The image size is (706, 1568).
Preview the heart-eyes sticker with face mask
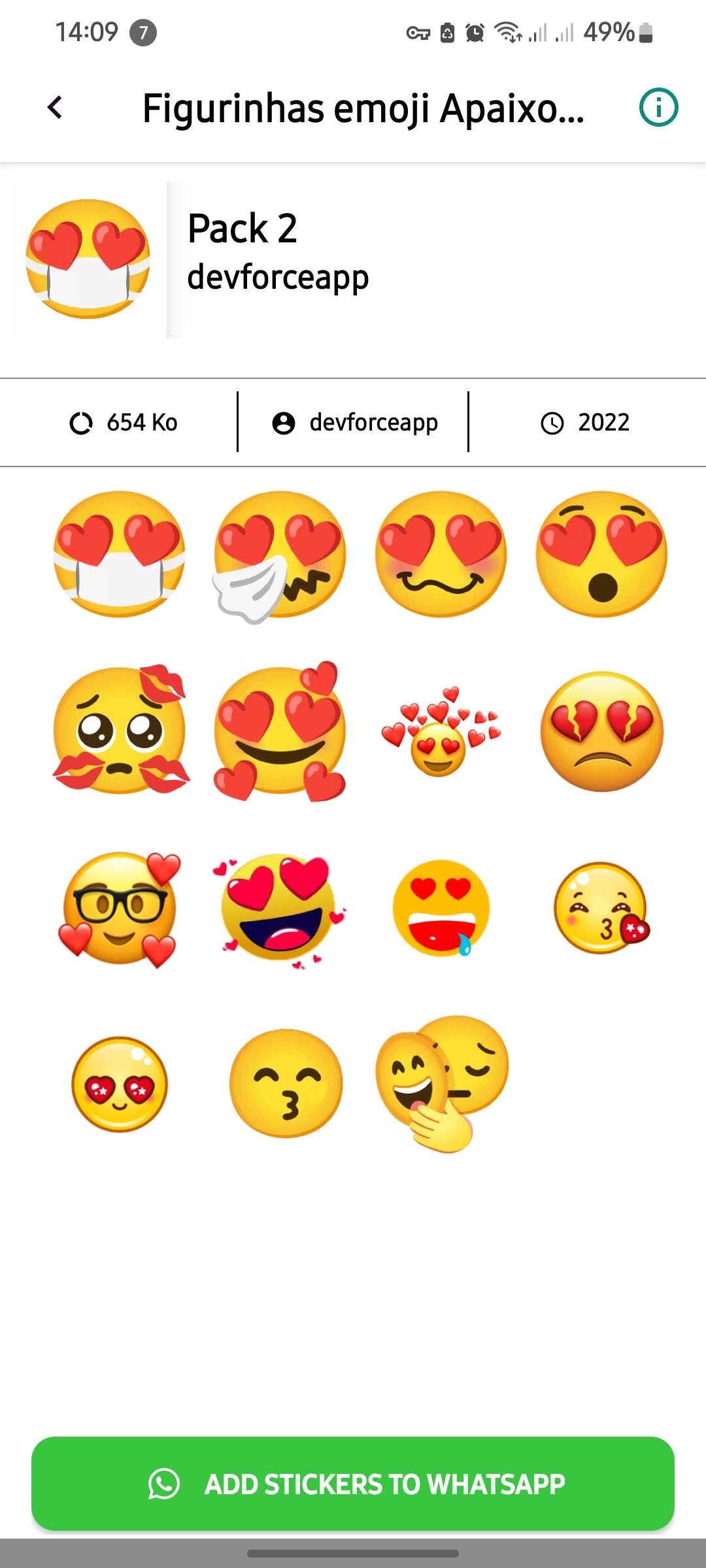pos(120,554)
